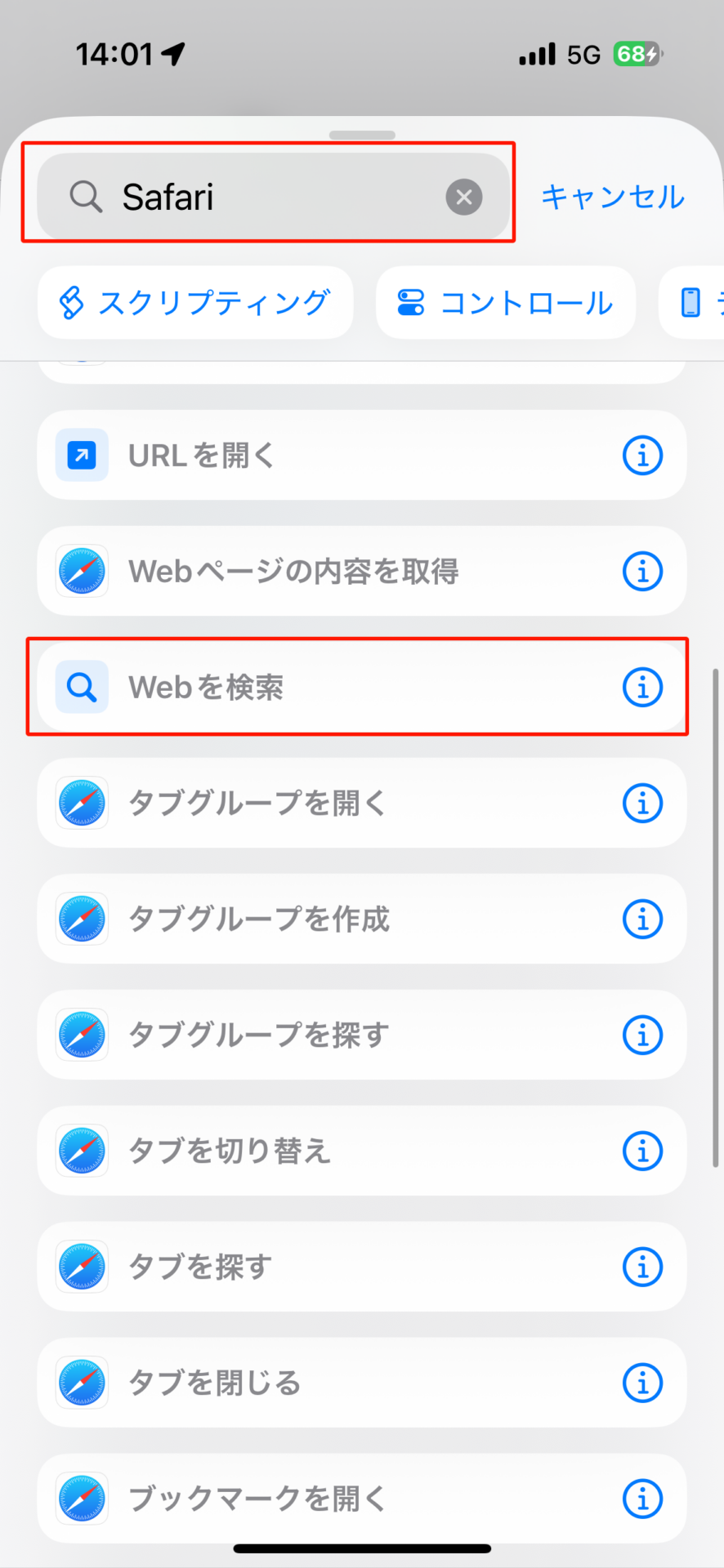Screen dimensions: 724x1568
Task: Add タブグループを開く action
Action: pyautogui.click(x=361, y=803)
